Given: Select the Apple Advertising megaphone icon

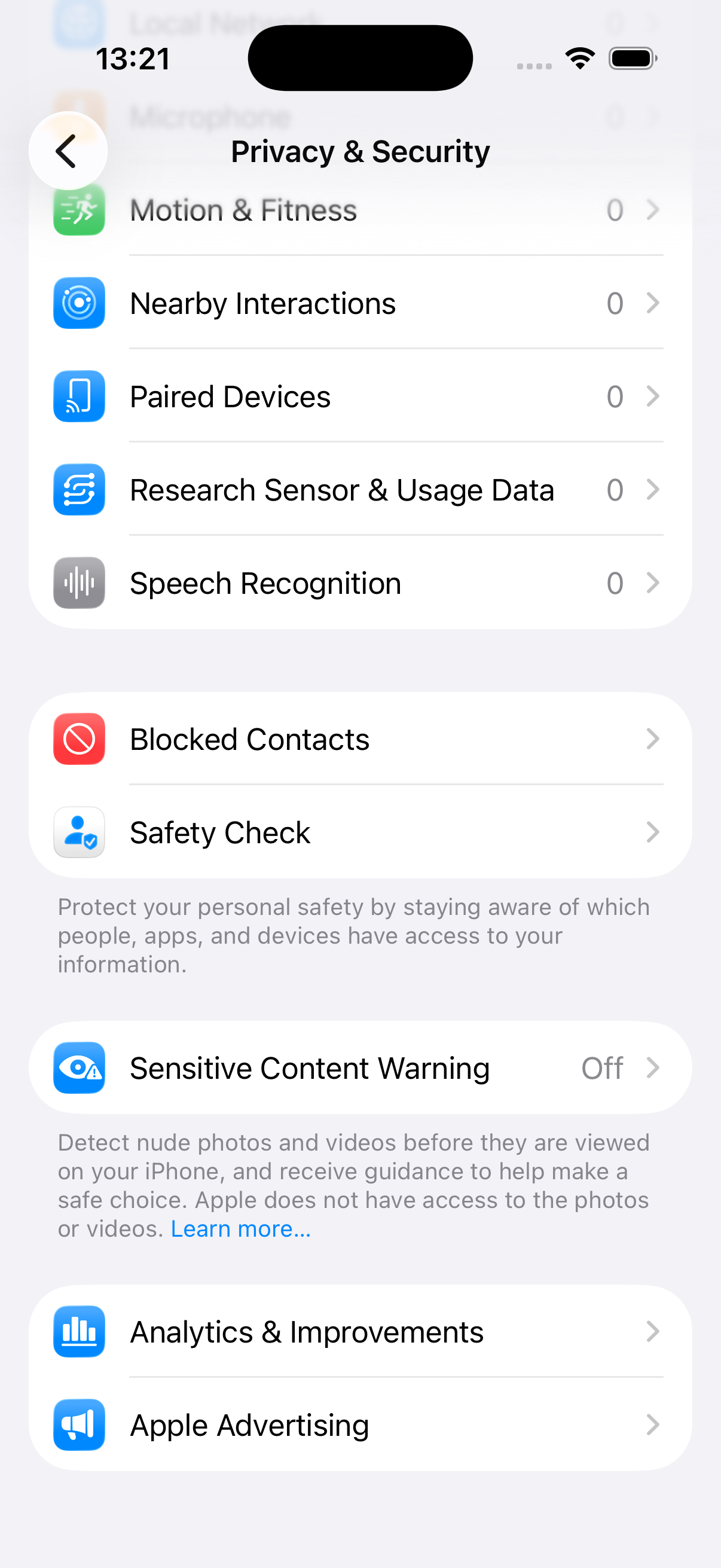Looking at the screenshot, I should point(78,1424).
